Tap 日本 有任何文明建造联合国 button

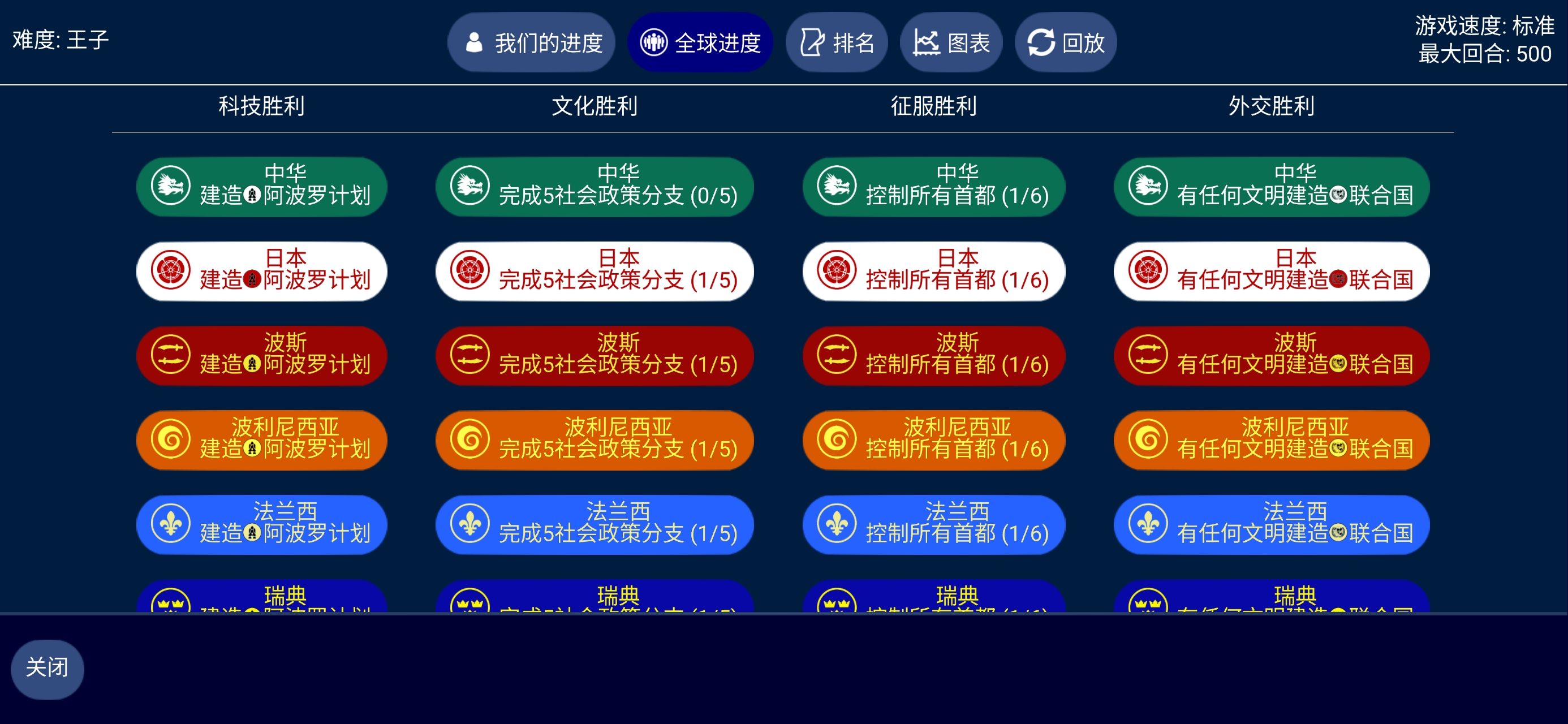[x=1272, y=270]
